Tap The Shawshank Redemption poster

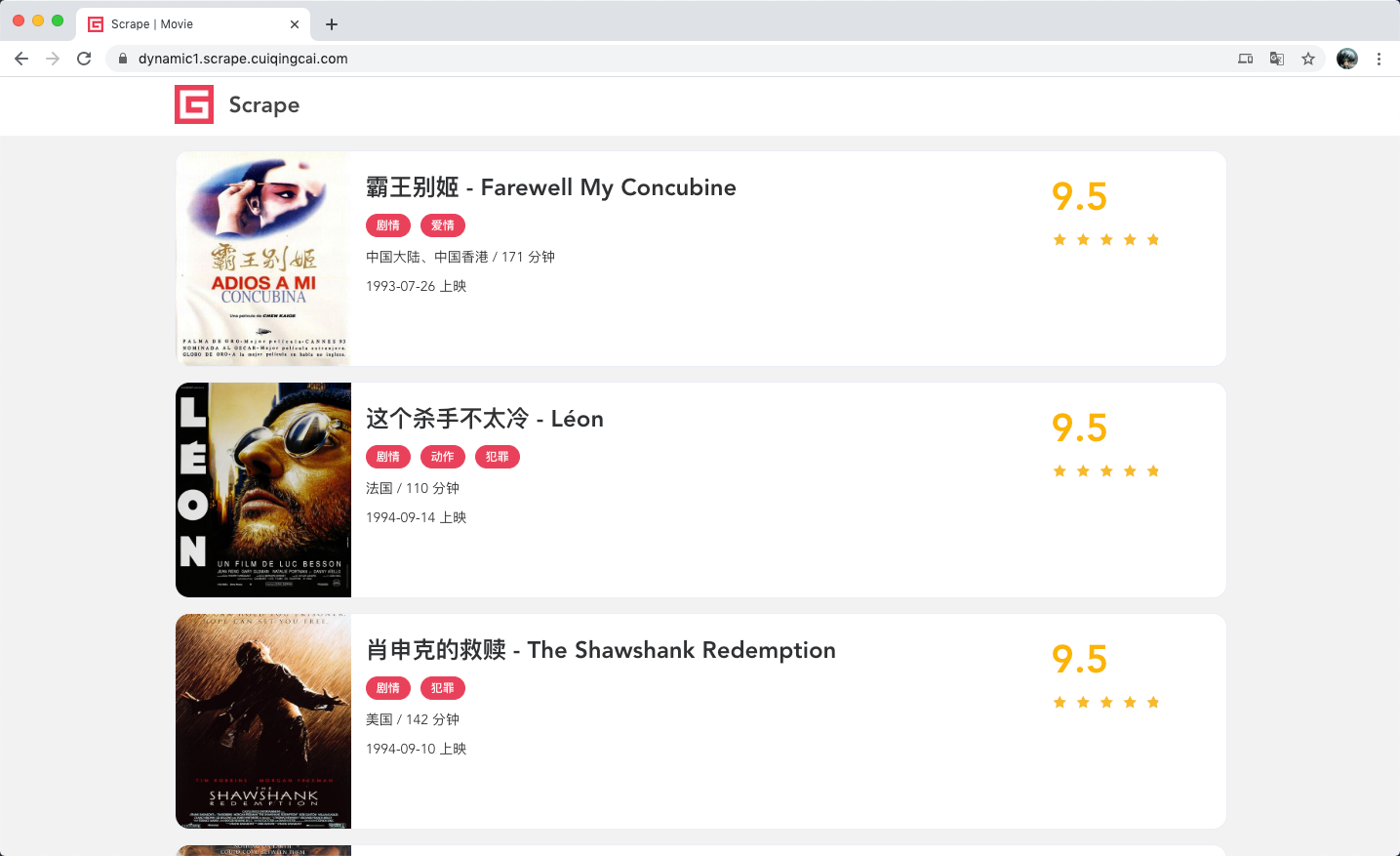263,721
